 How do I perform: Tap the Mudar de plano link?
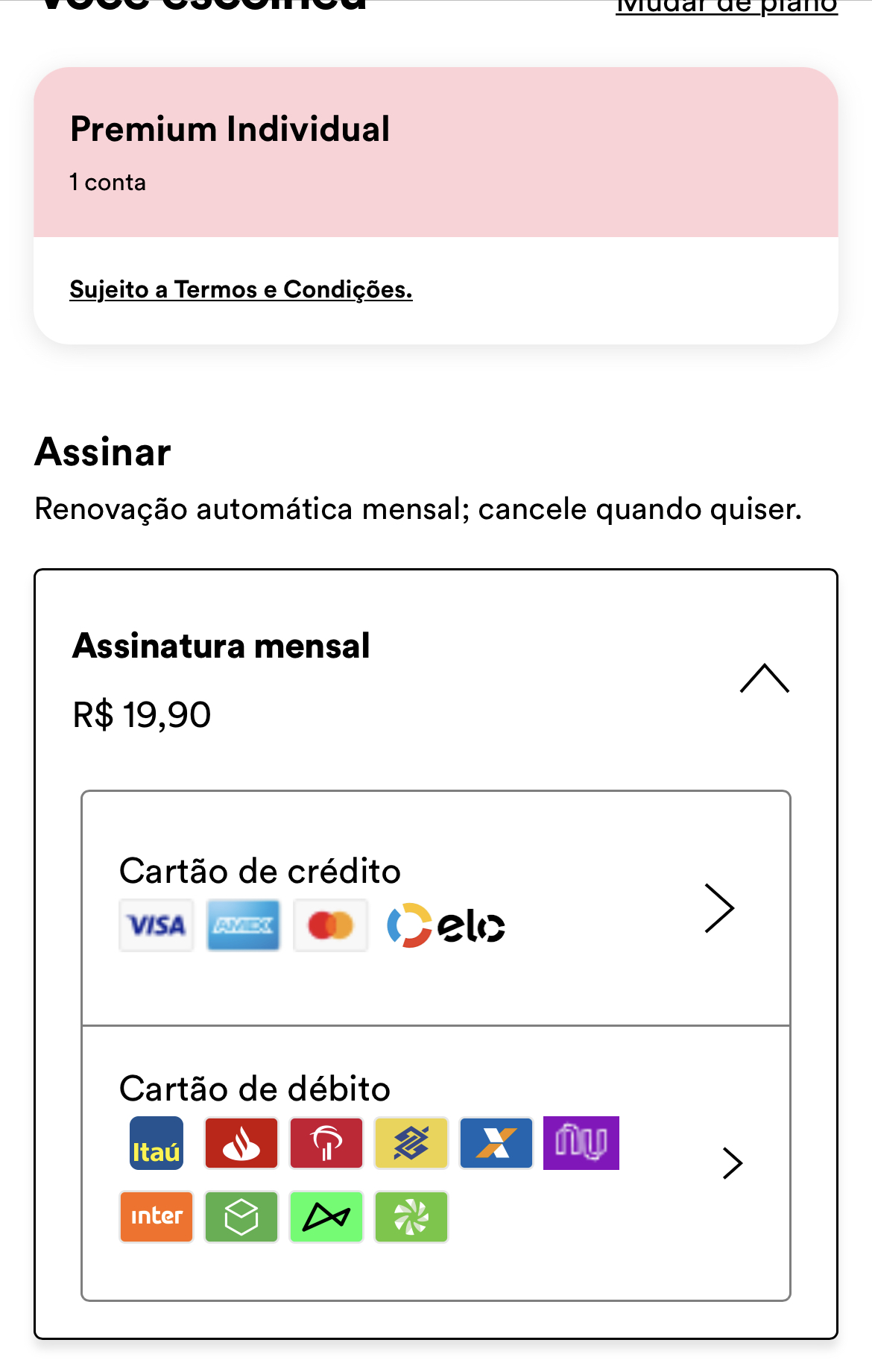tap(726, 7)
